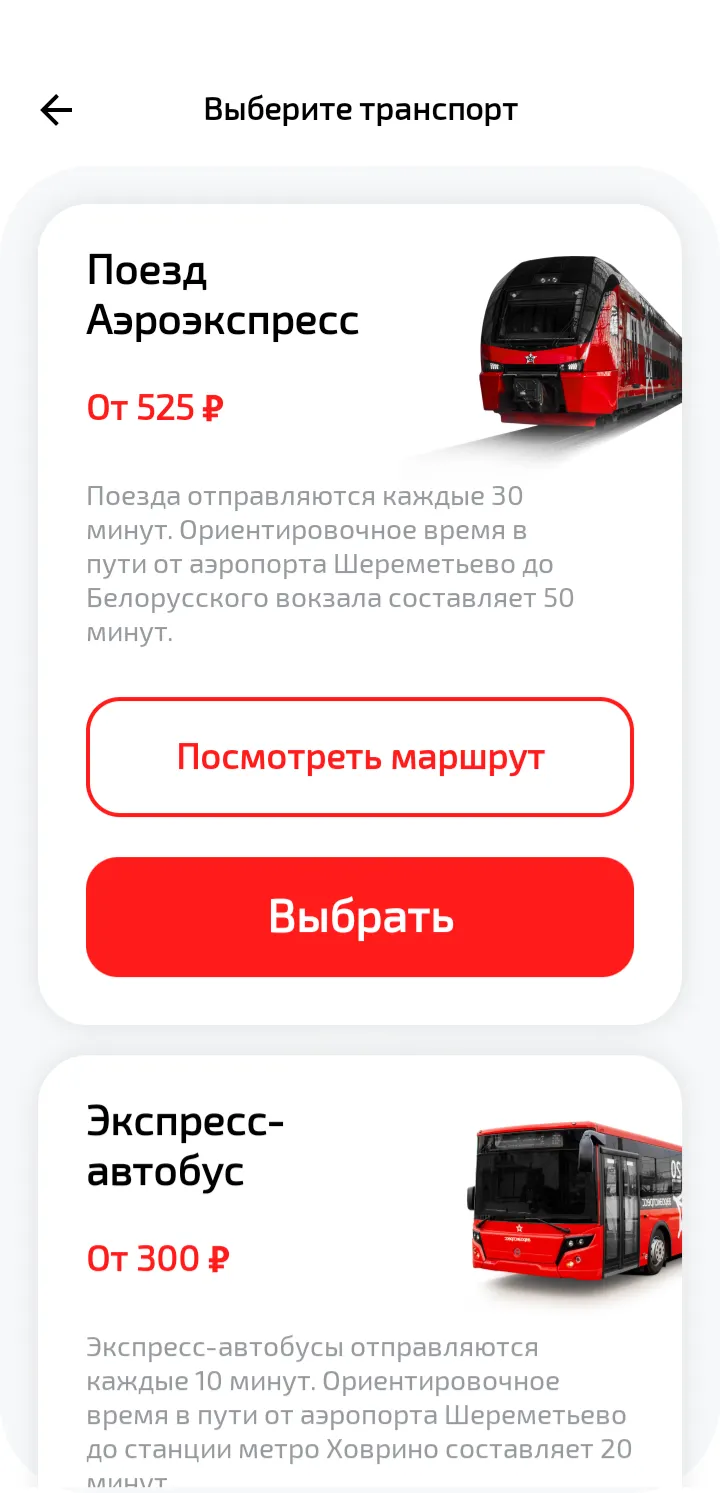720x1493 pixels.
Task: Click the От 300 ₽ price label
Action: point(157,1257)
